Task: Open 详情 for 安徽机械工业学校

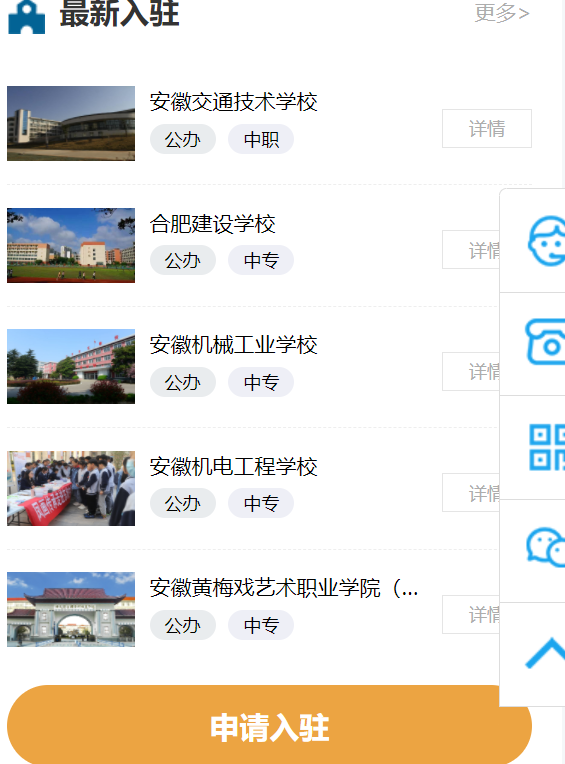Action: point(471,372)
